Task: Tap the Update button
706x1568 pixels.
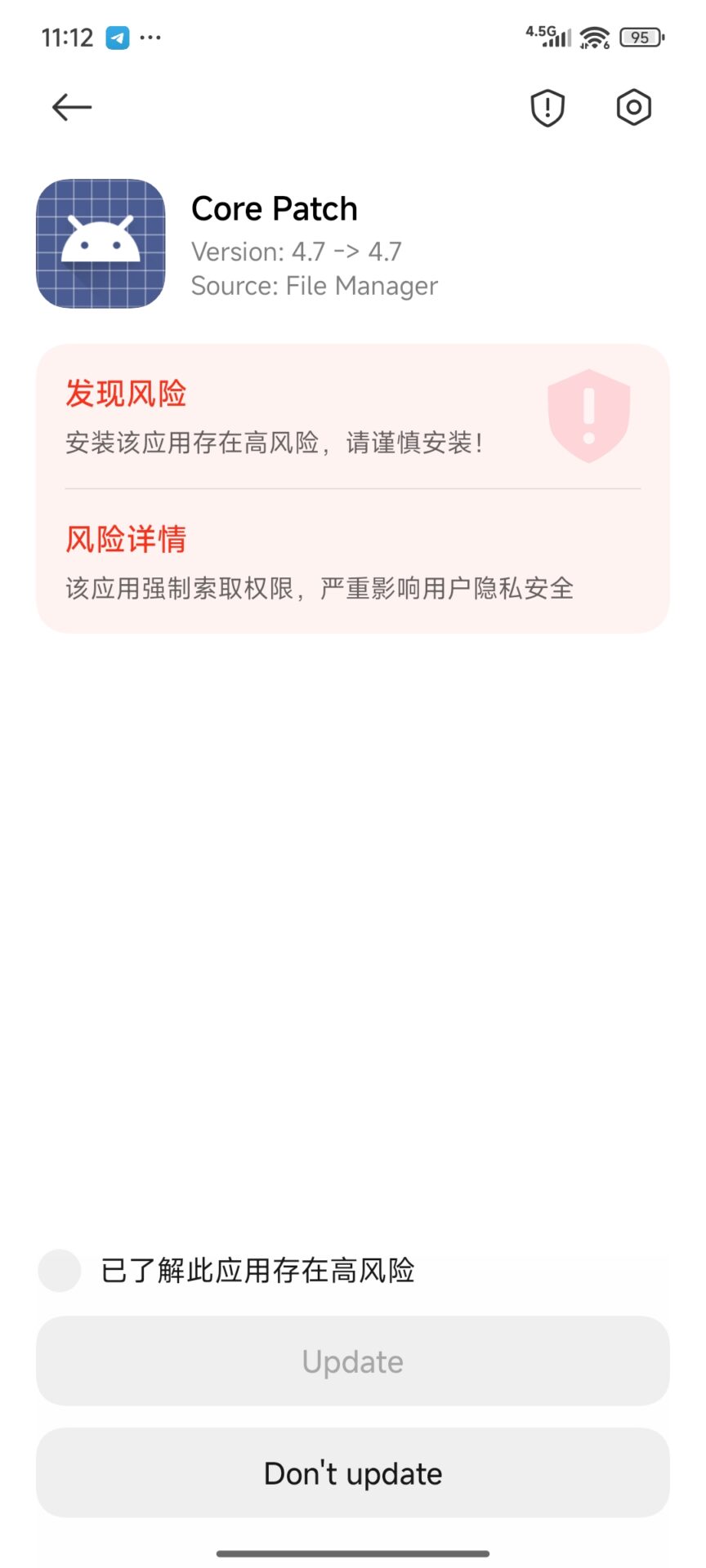Action: [353, 1361]
